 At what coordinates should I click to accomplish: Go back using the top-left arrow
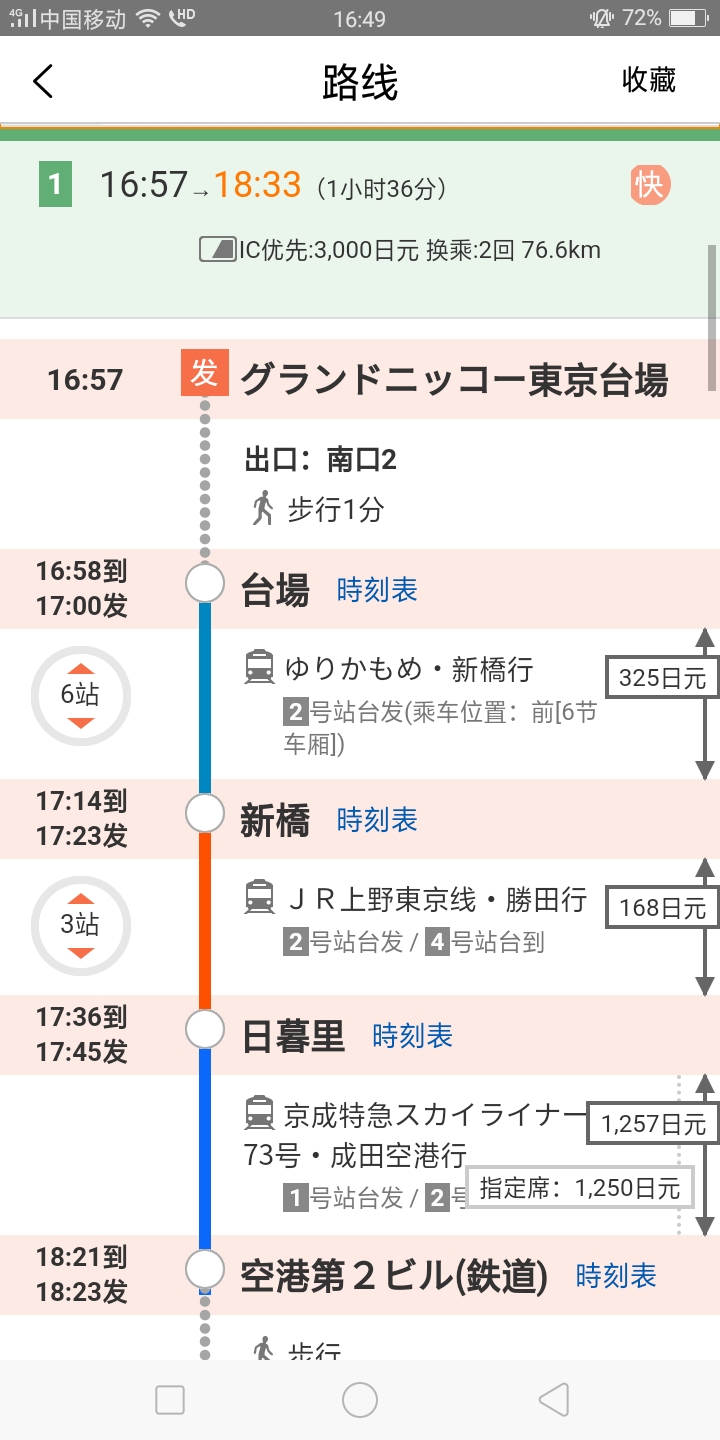click(43, 81)
